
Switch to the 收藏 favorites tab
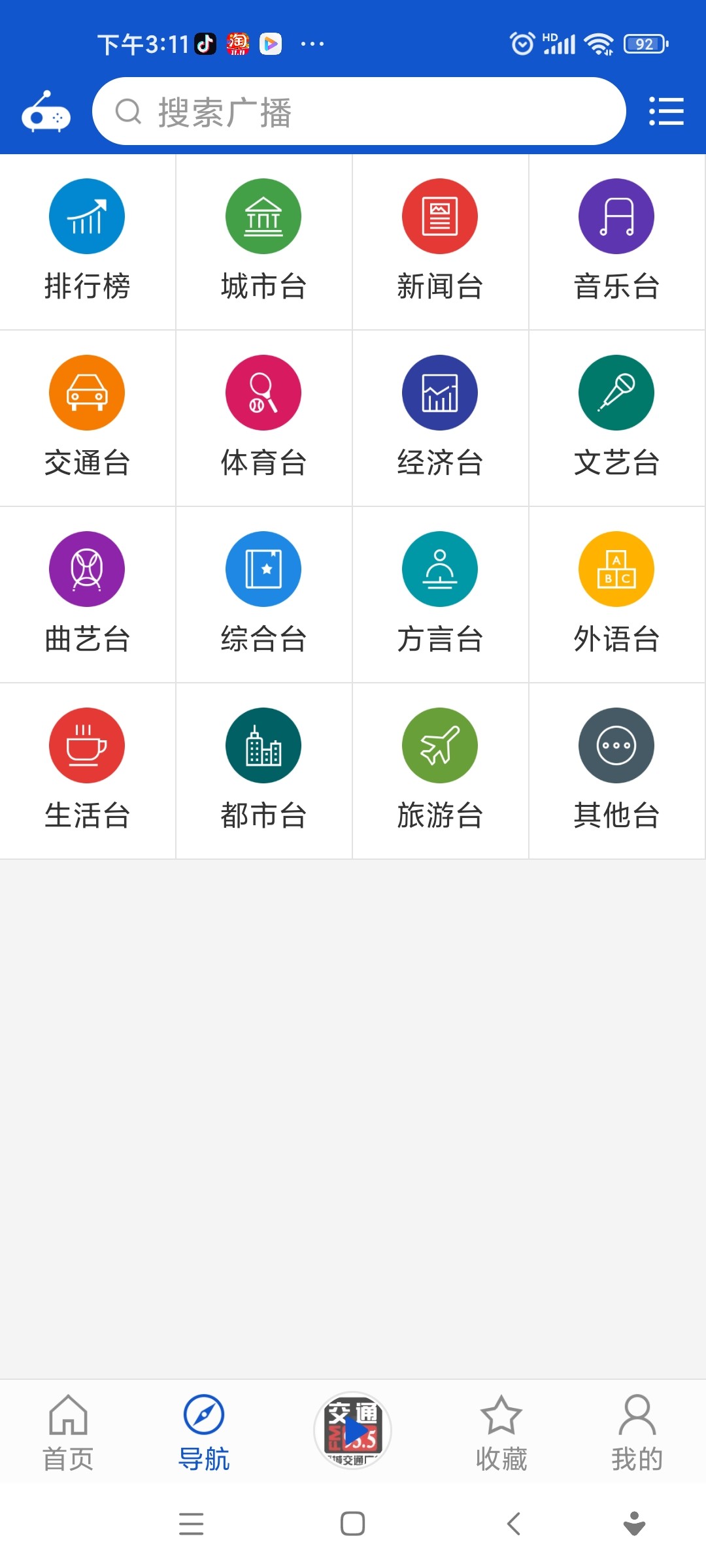point(501,1432)
